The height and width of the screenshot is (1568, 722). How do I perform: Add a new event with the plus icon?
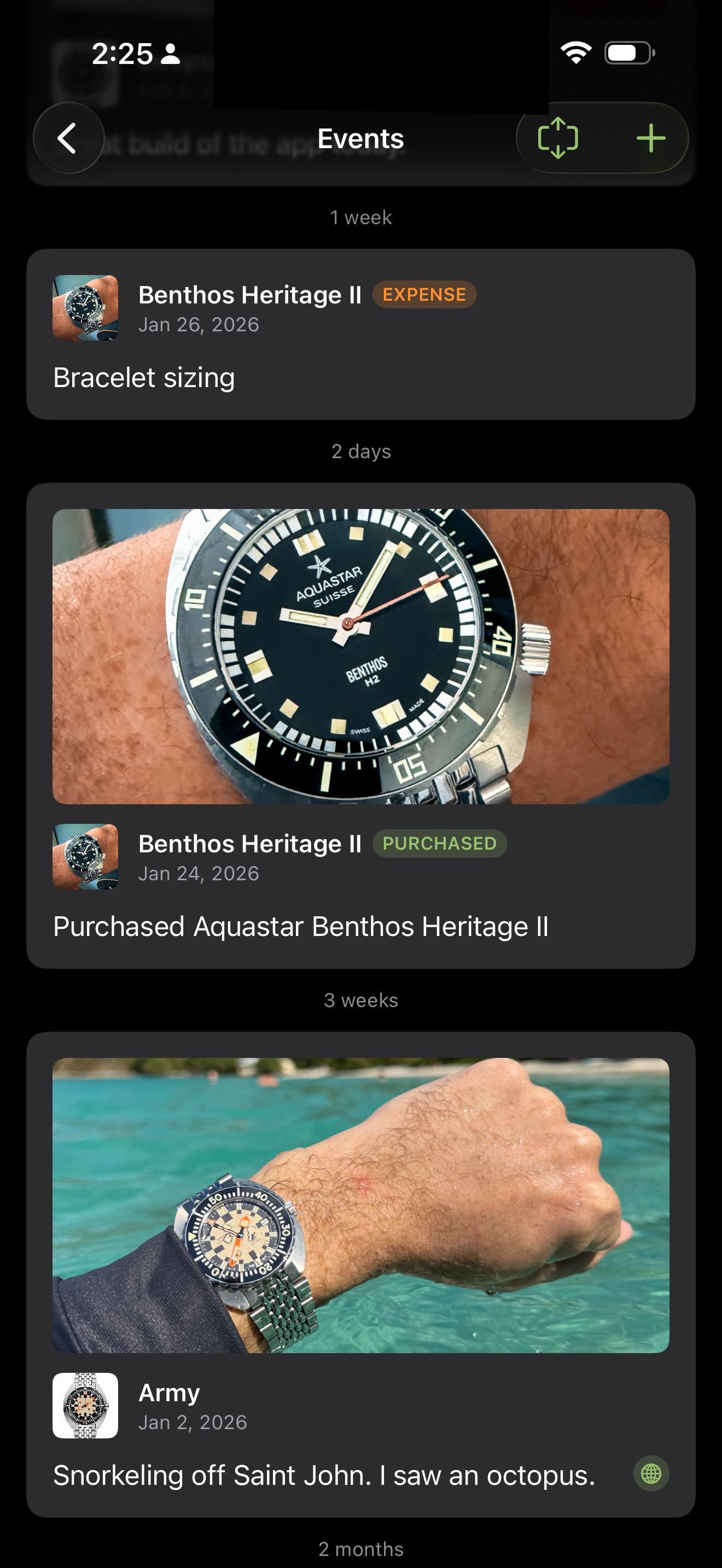click(x=650, y=138)
